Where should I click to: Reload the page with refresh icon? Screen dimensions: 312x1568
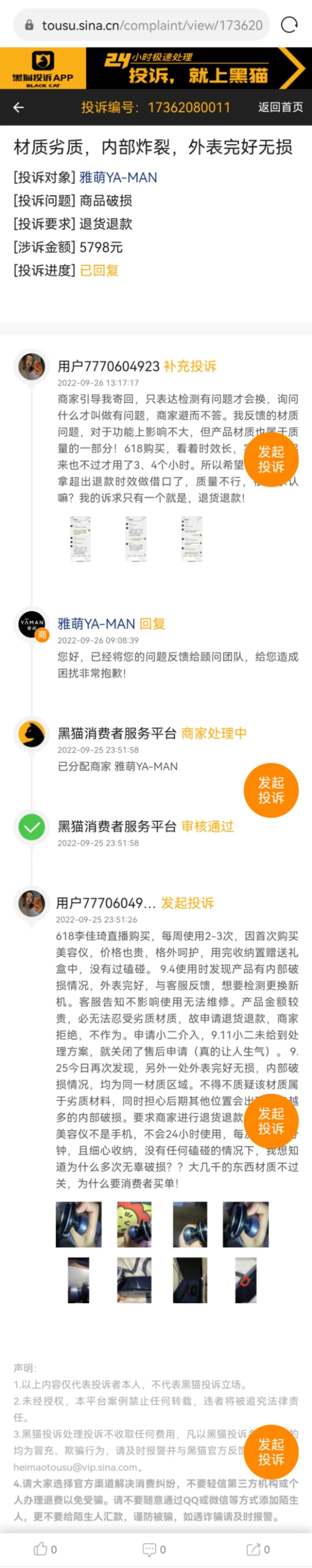289,25
